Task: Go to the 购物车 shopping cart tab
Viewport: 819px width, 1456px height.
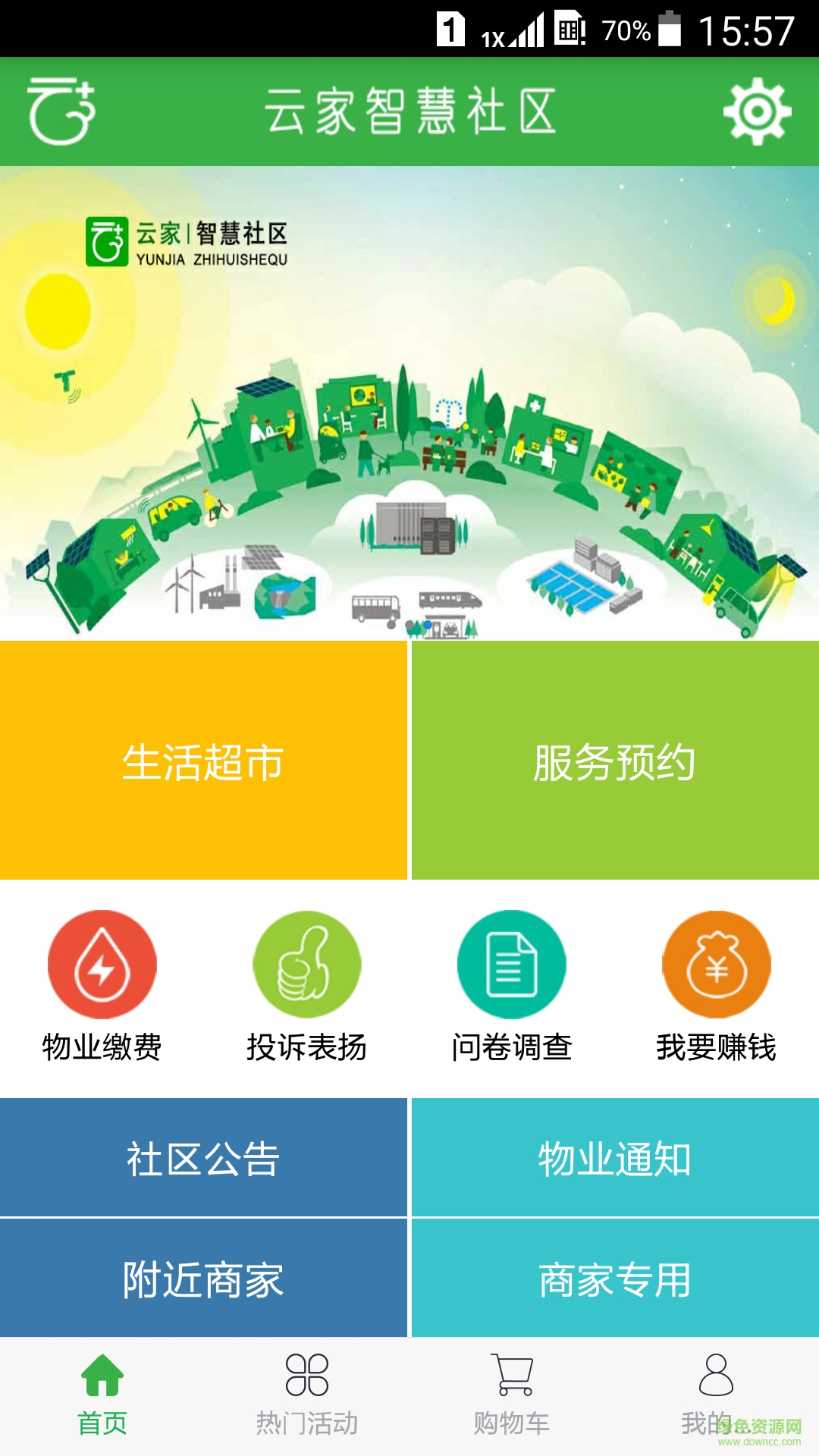Action: coord(512,1395)
